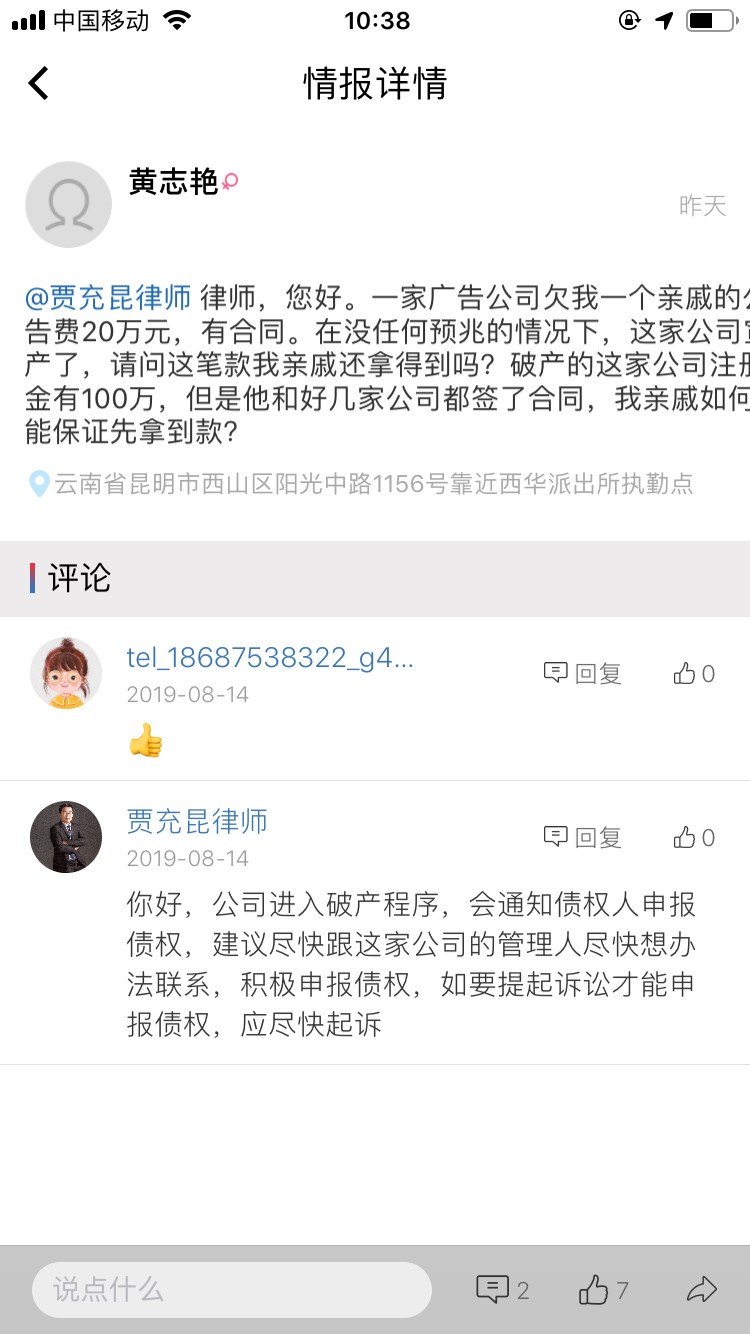
Task: Open 贾充昆律师 commenter name link
Action: (197, 822)
